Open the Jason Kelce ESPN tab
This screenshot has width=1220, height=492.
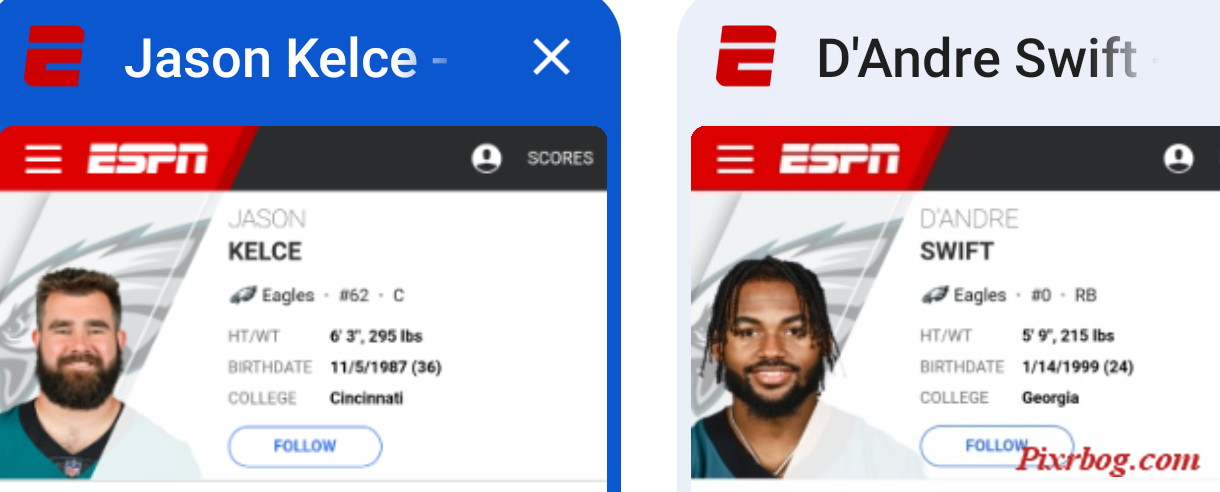pyautogui.click(x=270, y=59)
